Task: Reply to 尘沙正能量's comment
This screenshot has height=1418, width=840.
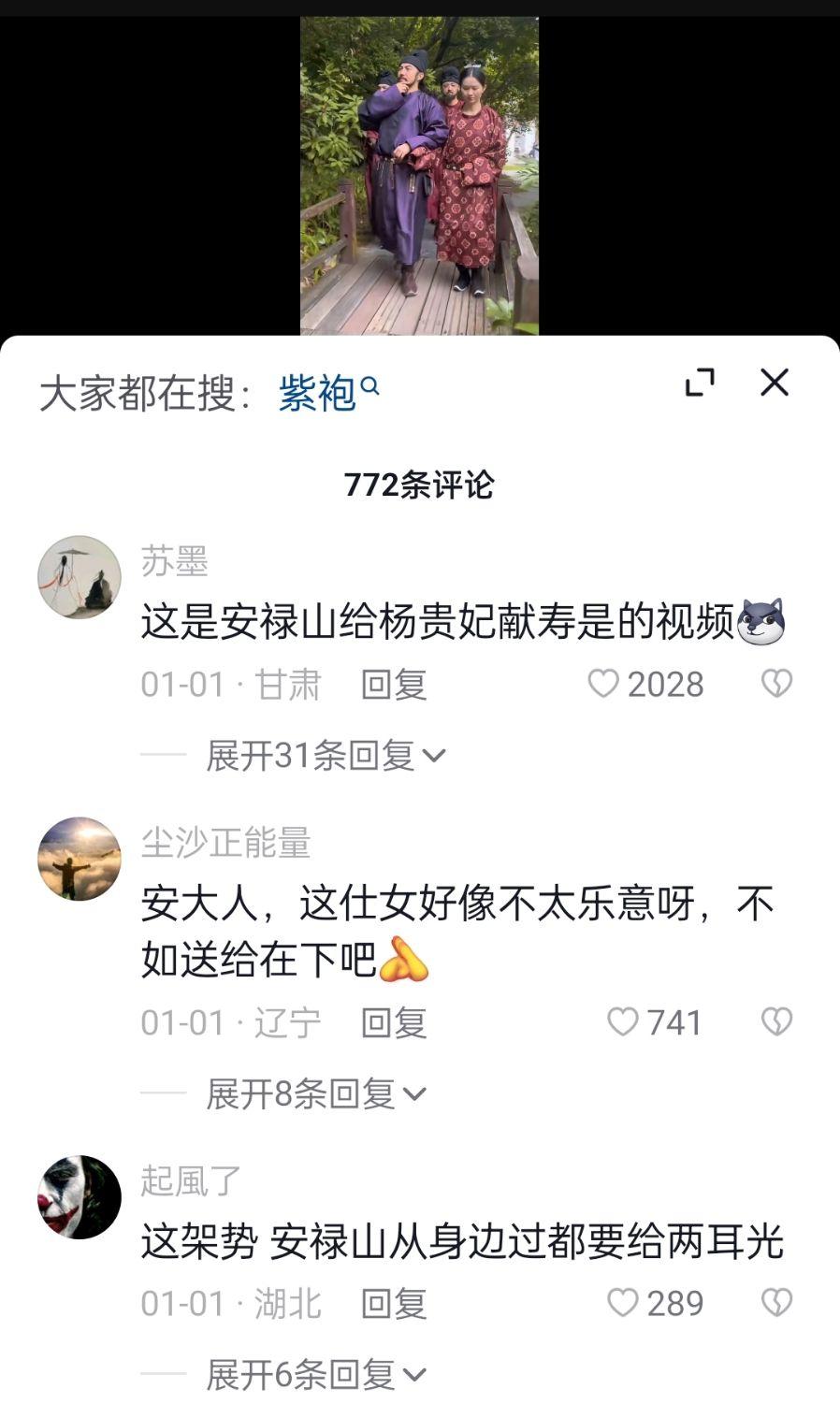Action: [x=394, y=1022]
